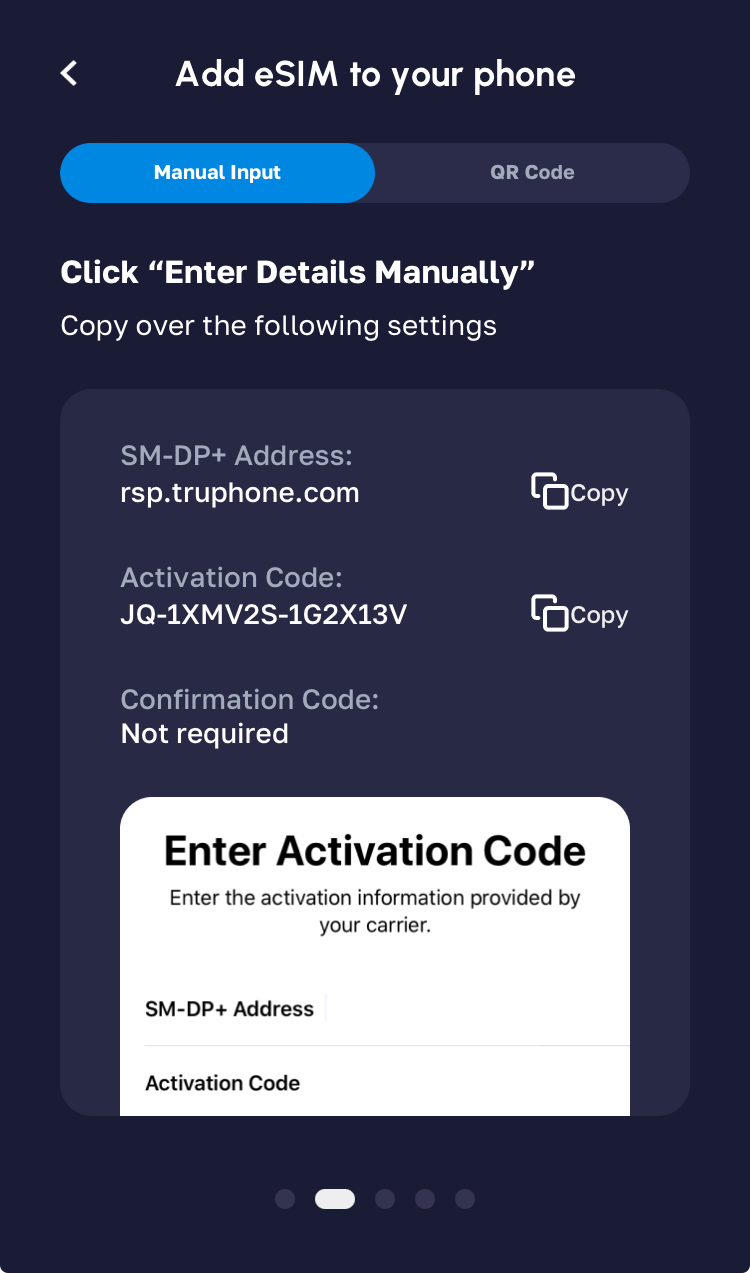
Task: Select the Manual Input tab
Action: [x=217, y=173]
